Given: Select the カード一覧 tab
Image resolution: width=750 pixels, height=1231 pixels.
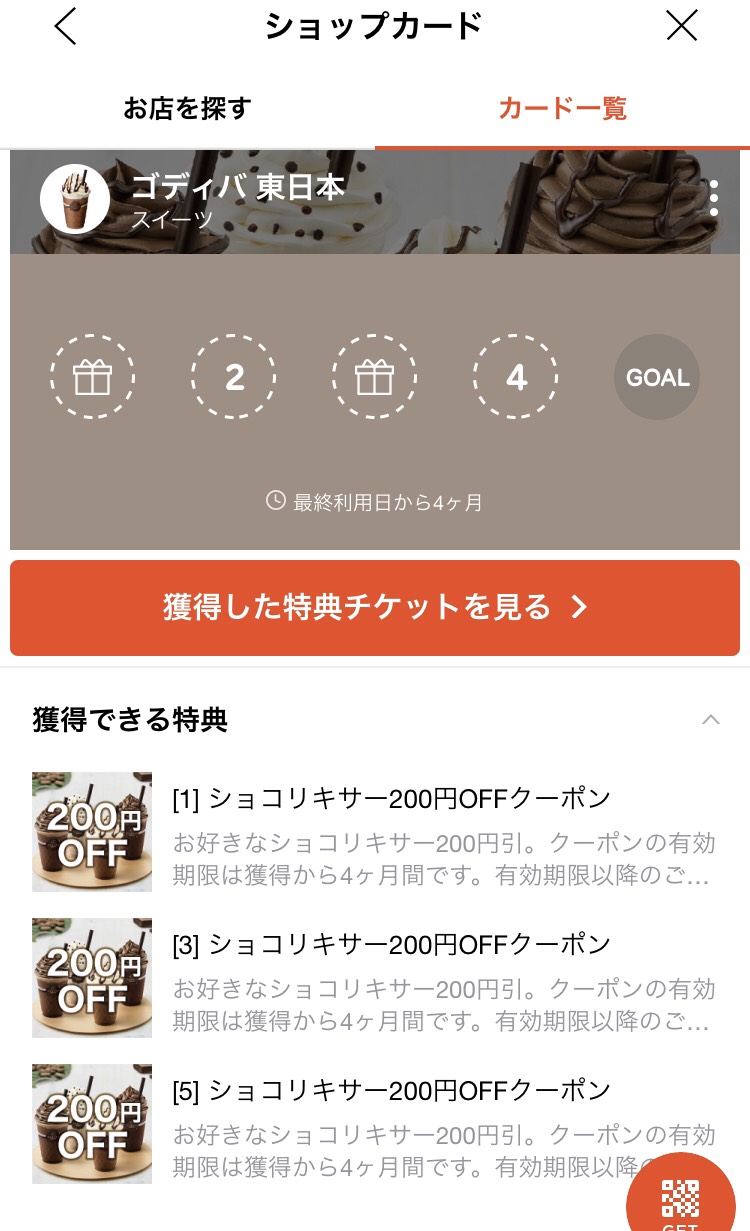Looking at the screenshot, I should coord(562,108).
